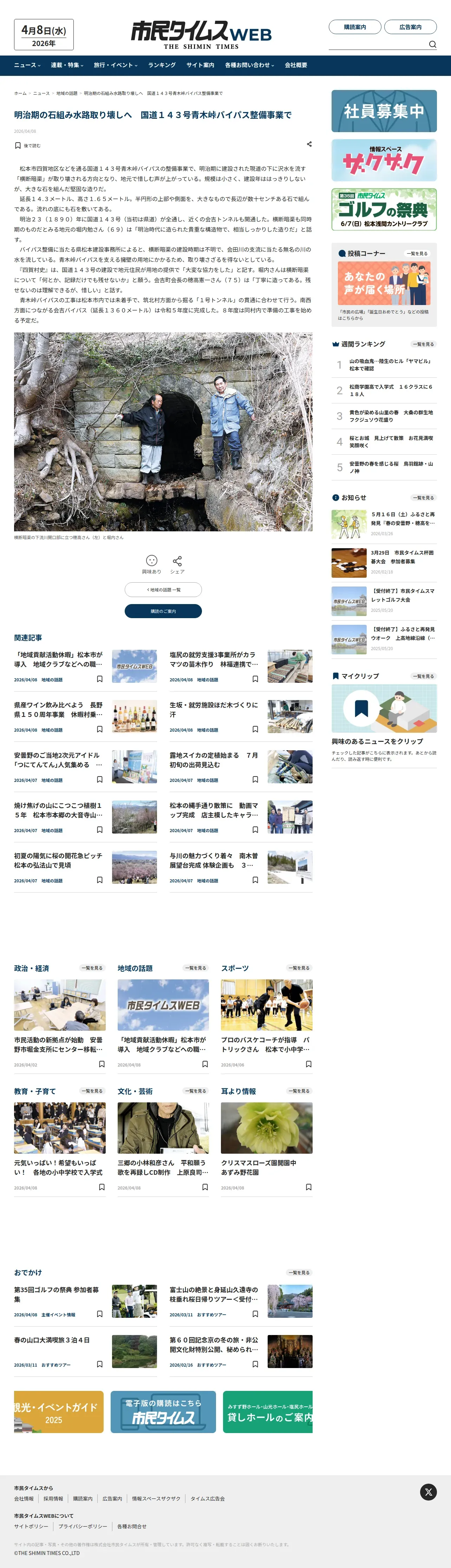Open the 購読のご案内 button
This screenshot has width=451, height=1568.
tap(163, 611)
